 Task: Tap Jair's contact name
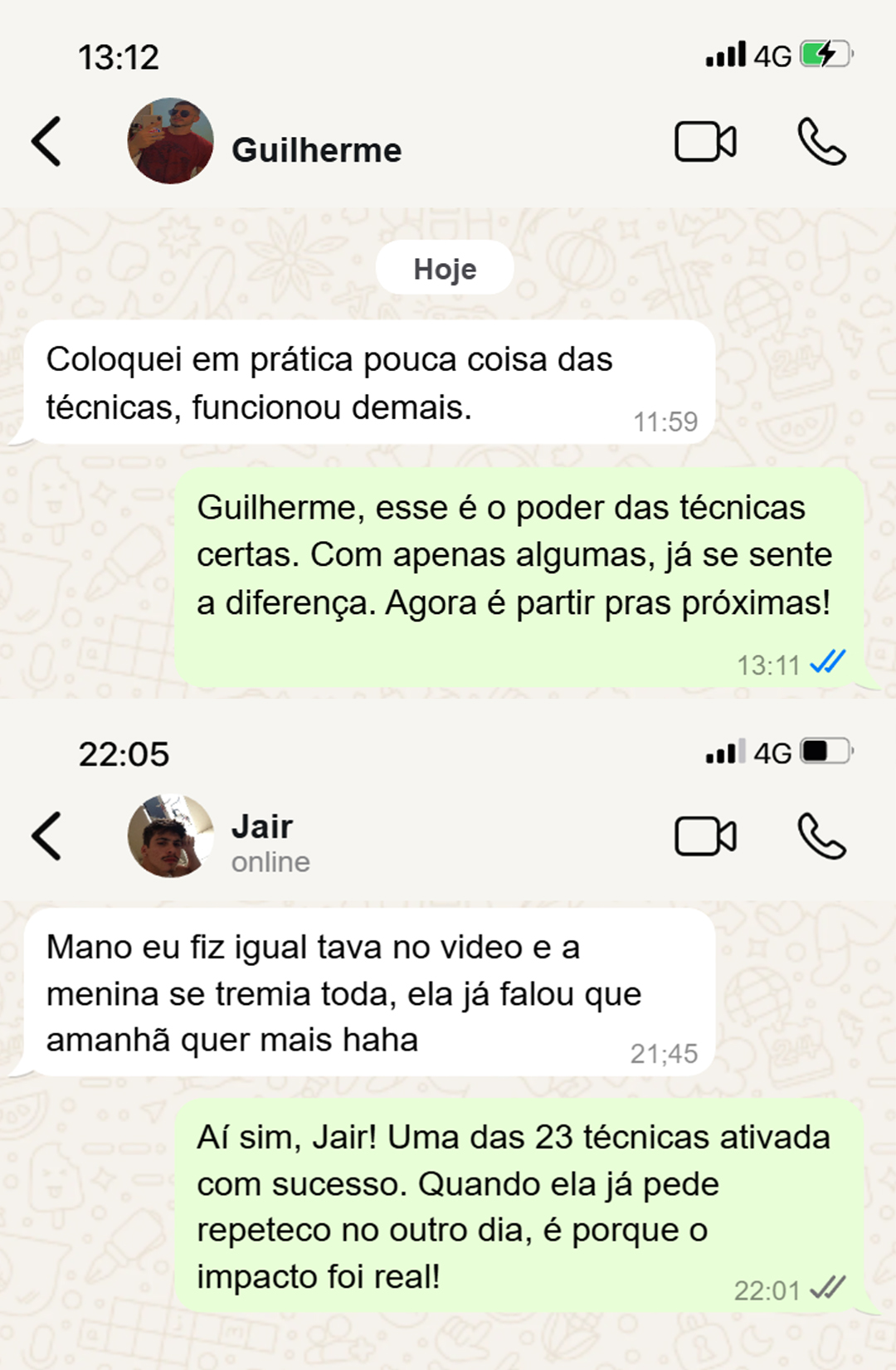(x=262, y=825)
